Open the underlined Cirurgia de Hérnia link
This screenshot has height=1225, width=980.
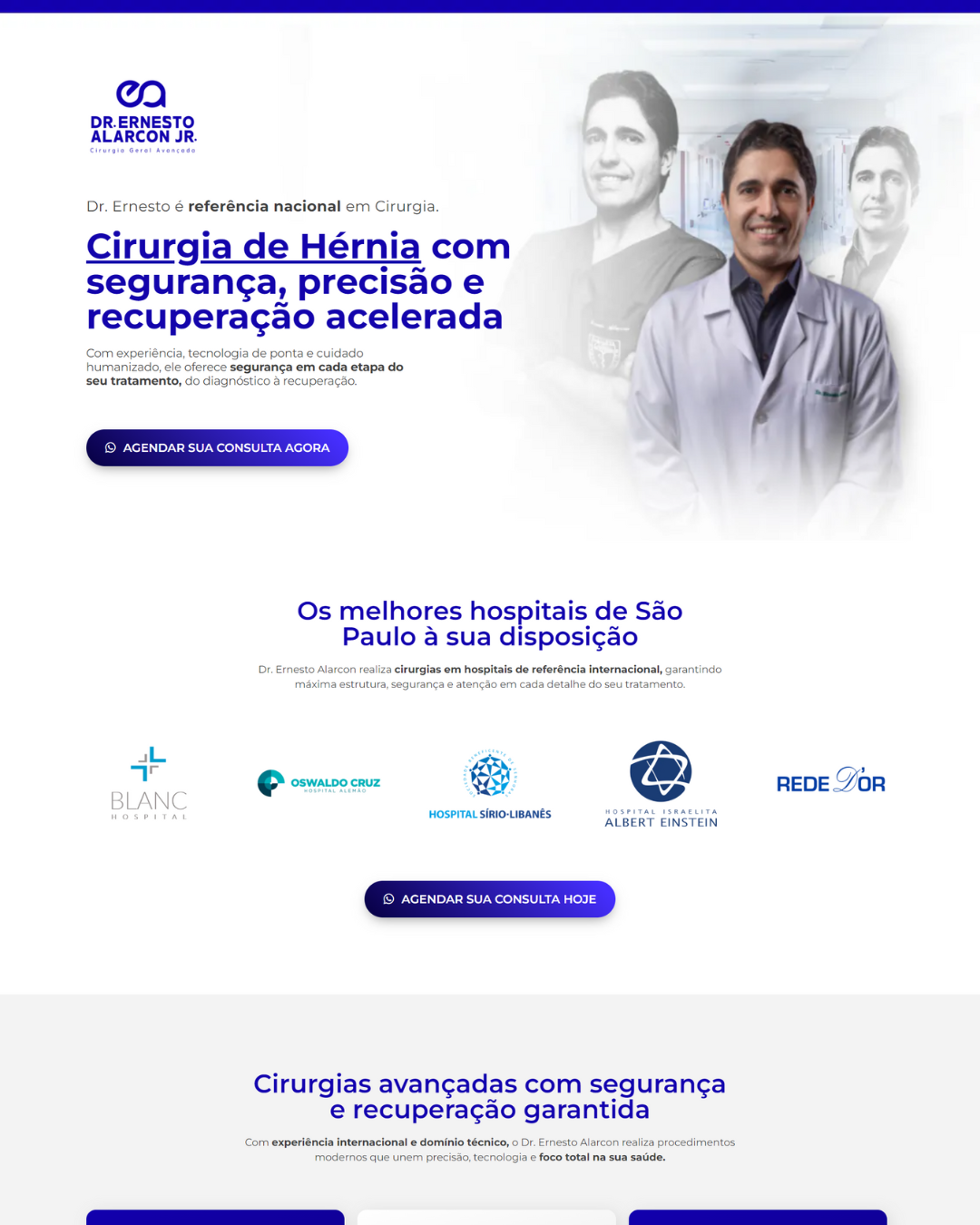click(253, 247)
